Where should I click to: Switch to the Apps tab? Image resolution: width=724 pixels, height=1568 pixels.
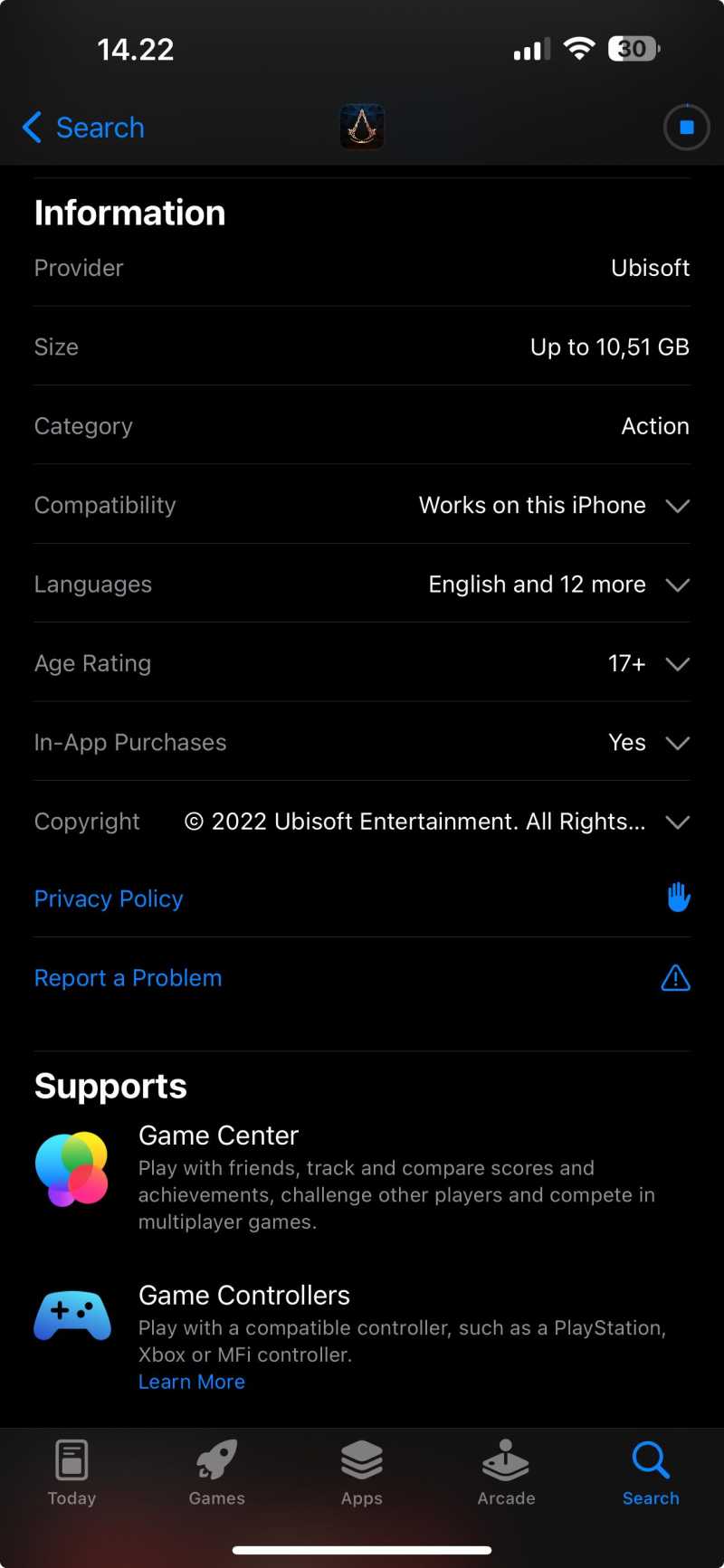coord(362,1472)
